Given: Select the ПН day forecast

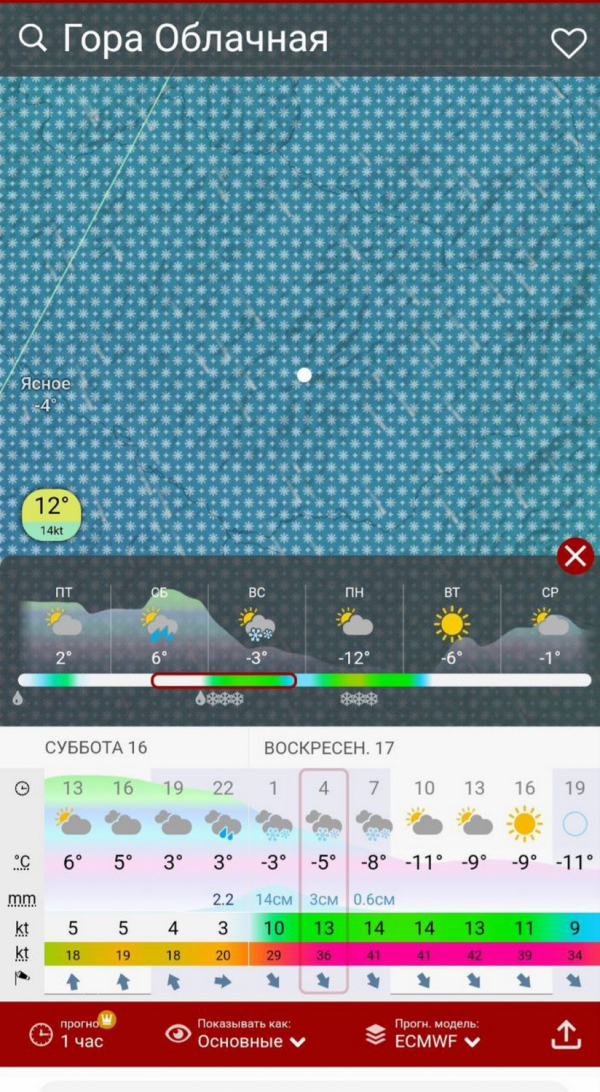Looking at the screenshot, I should point(354,625).
